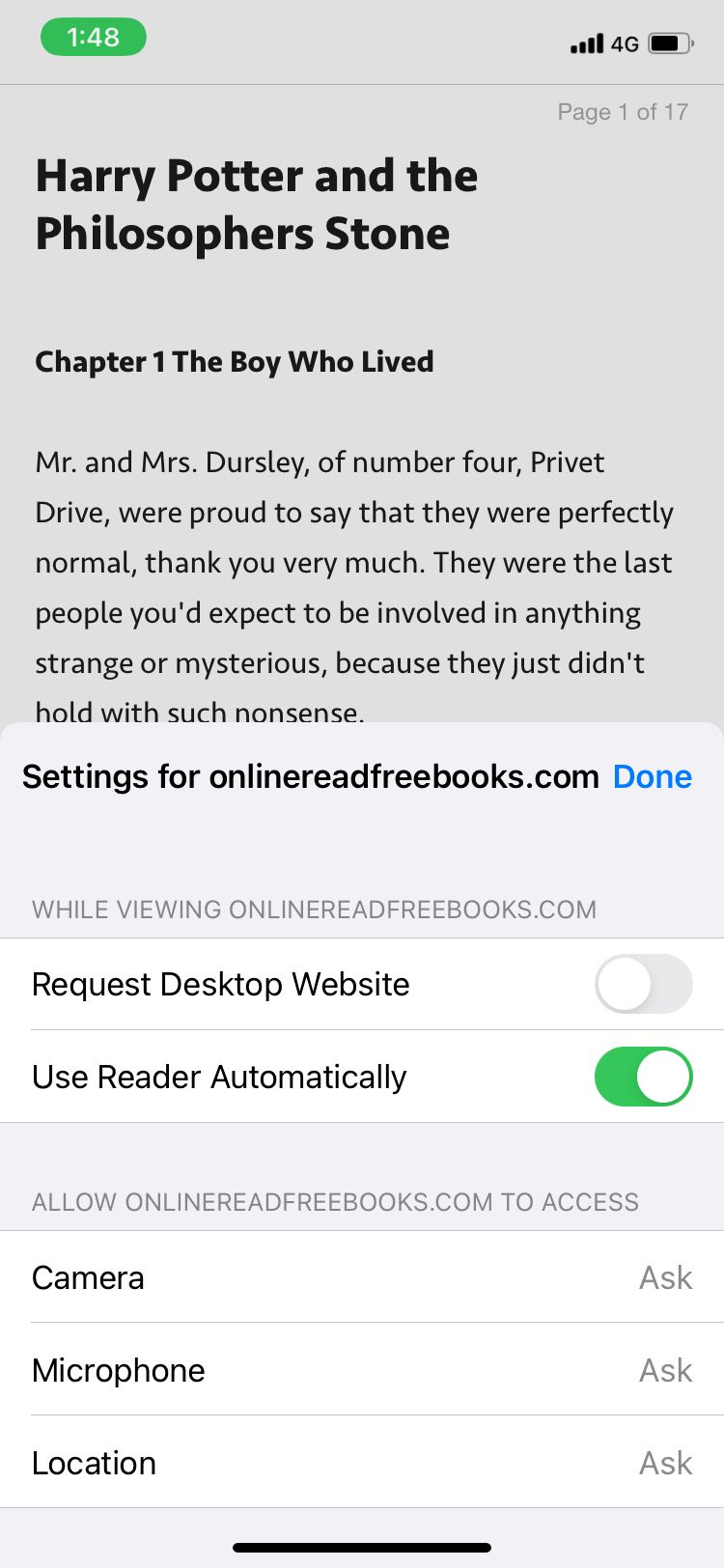Open Microphone access setting
Image resolution: width=724 pixels, height=1568 pixels.
(362, 1370)
